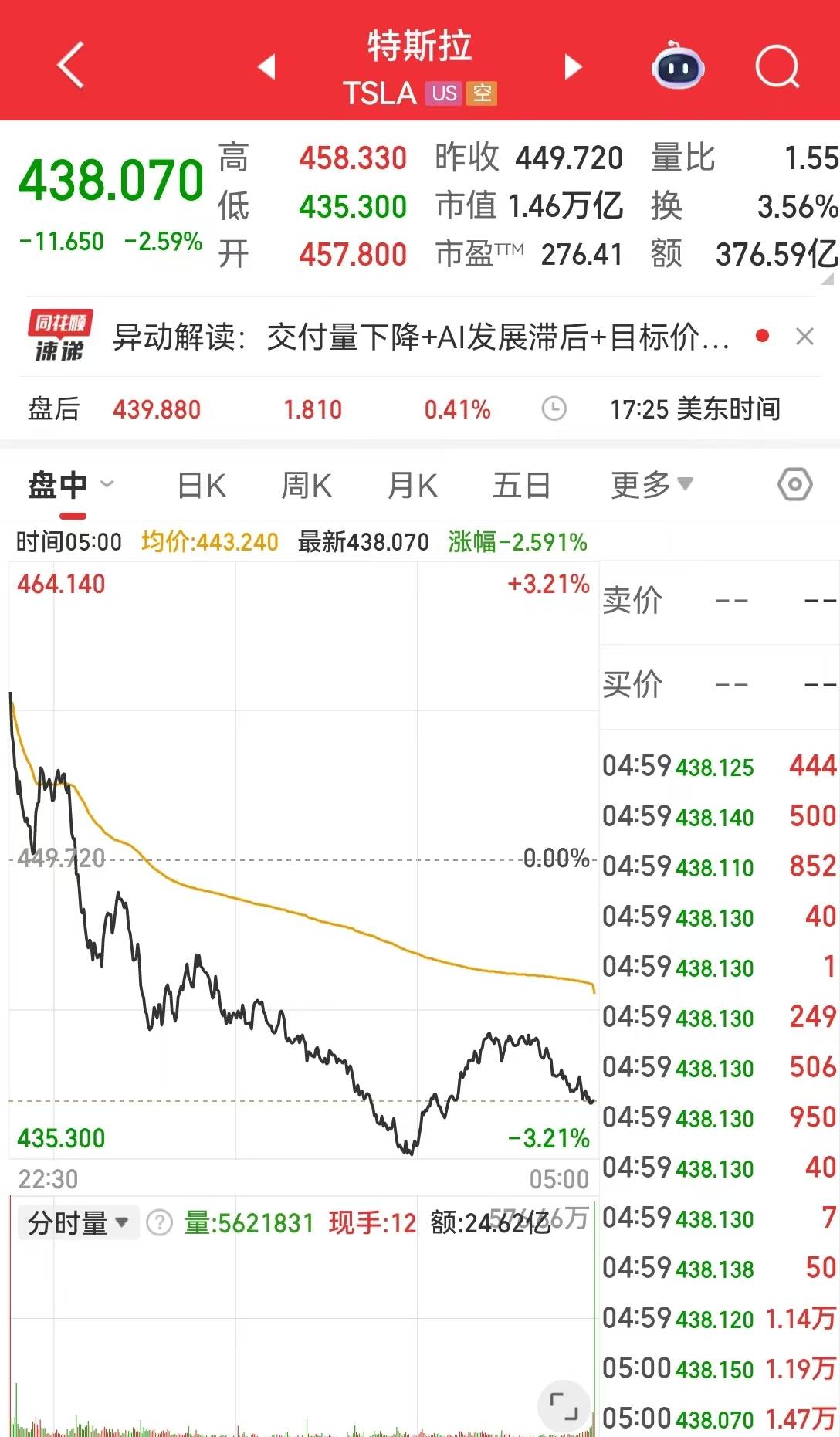
Task: Switch to the 五日 tab
Action: tap(520, 485)
